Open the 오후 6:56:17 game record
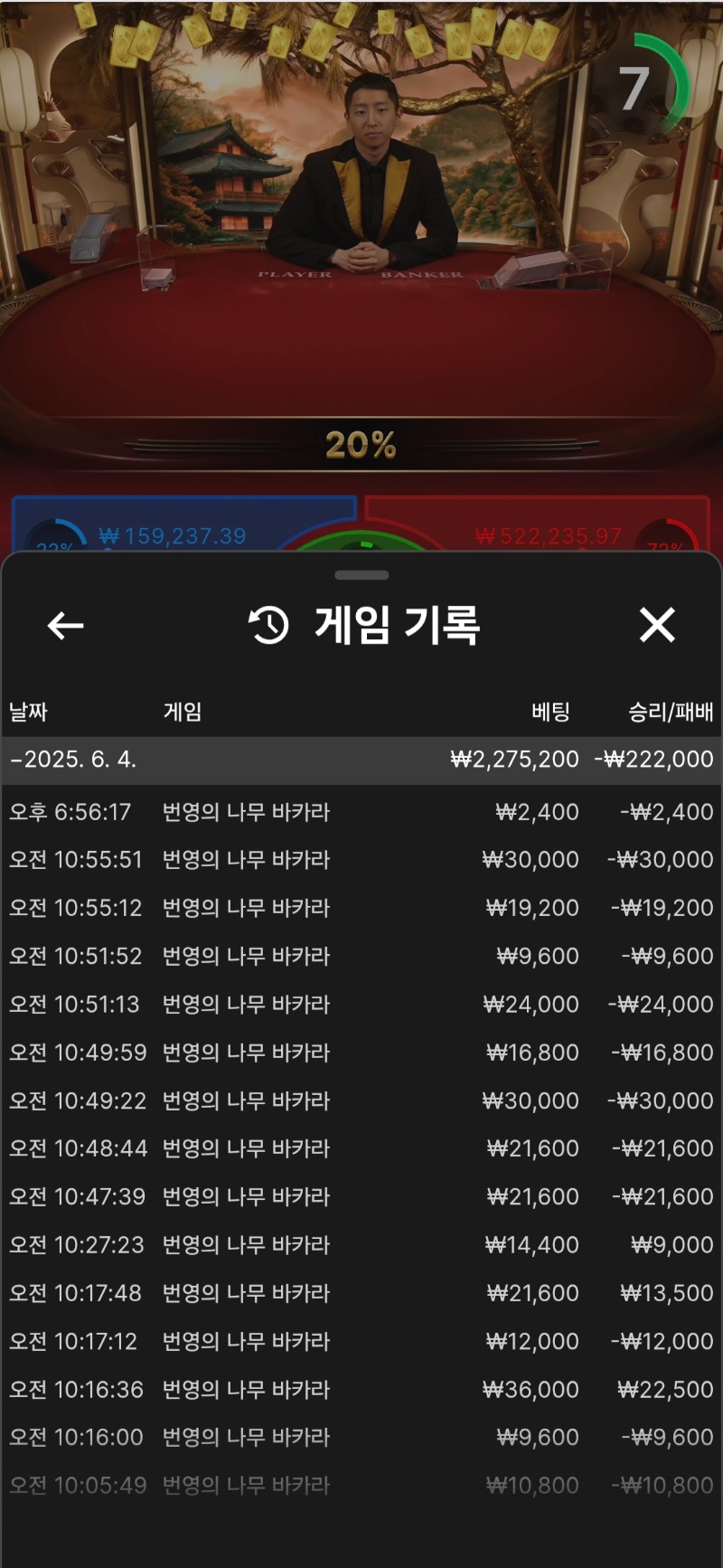This screenshot has height=1568, width=723. click(361, 812)
